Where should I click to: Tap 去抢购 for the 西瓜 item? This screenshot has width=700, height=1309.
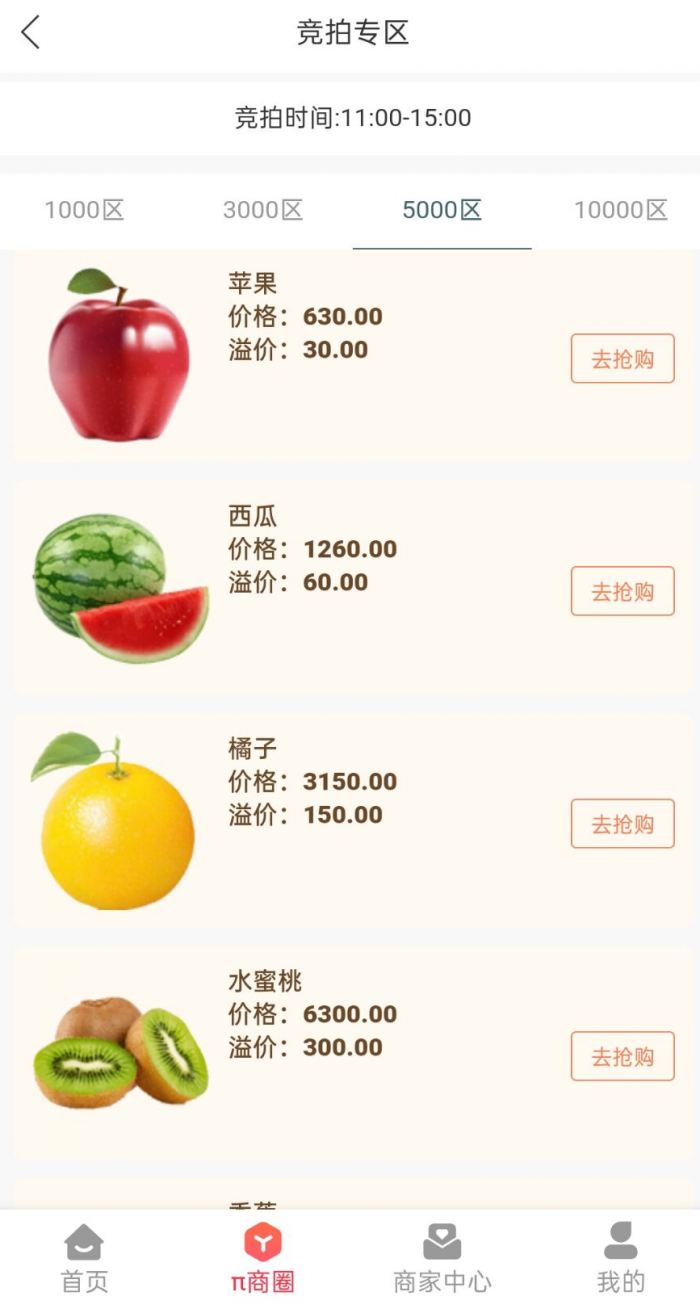coord(622,591)
